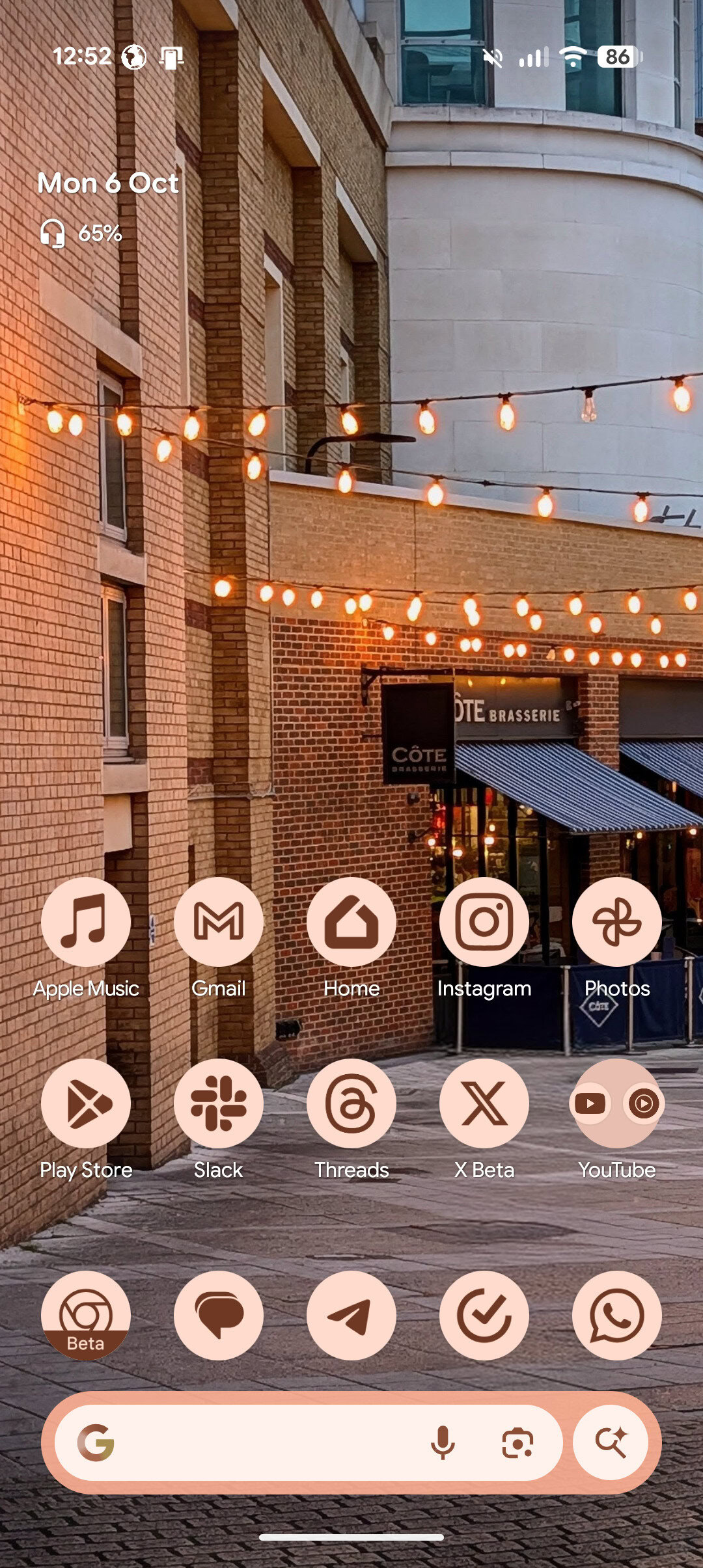Open Chrome Beta from the dock
The height and width of the screenshot is (1568, 703).
coord(85,1315)
